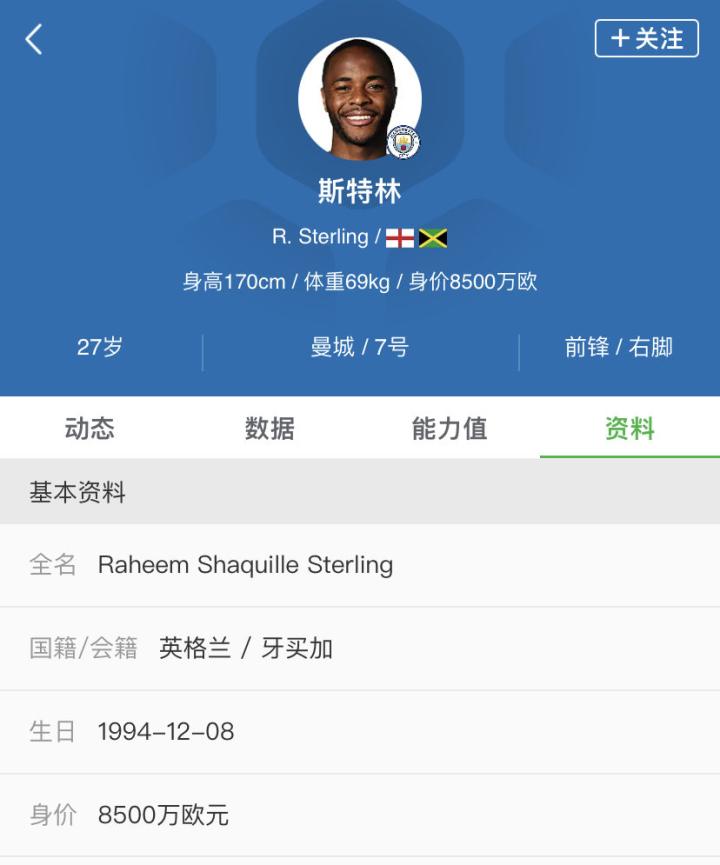Open the player's profile photo

(359, 100)
